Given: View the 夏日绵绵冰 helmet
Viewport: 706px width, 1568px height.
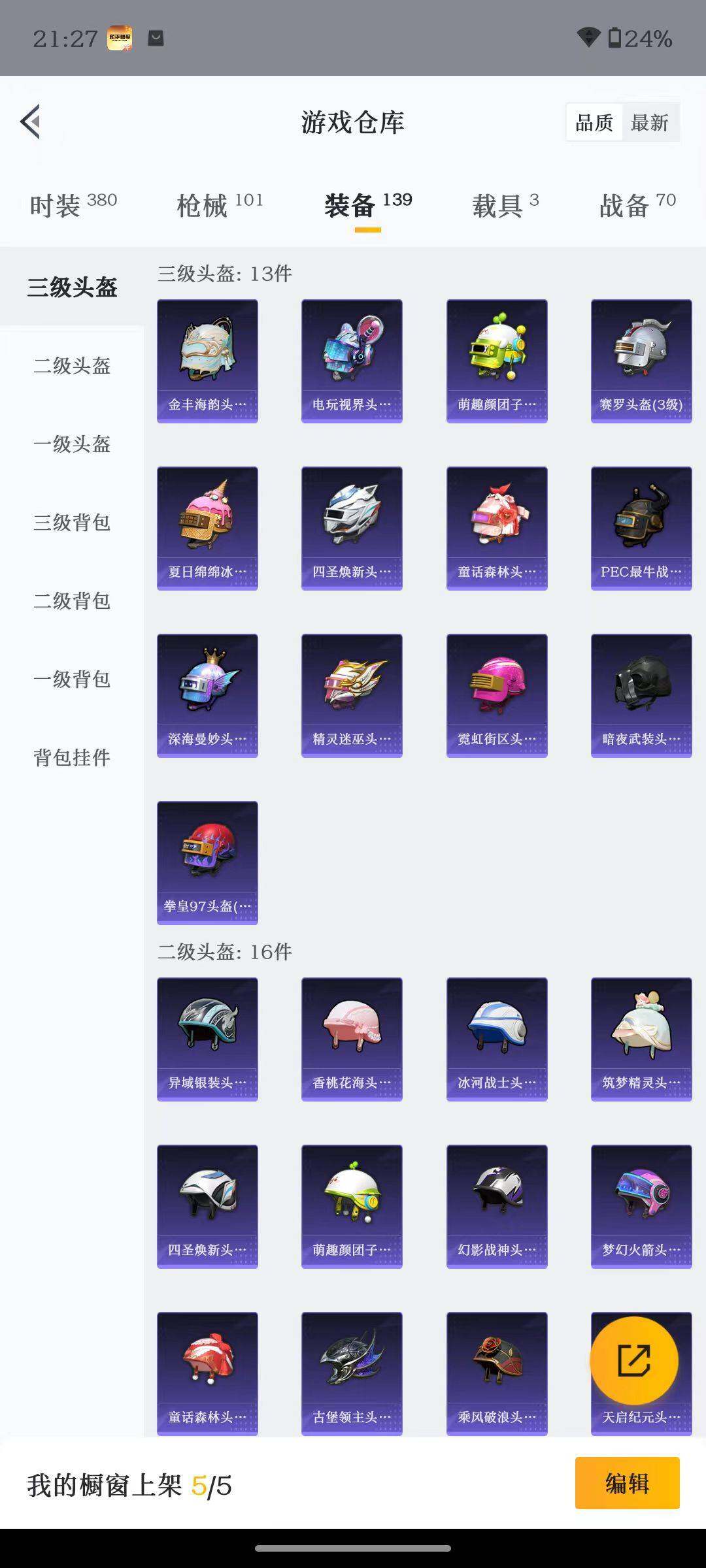Looking at the screenshot, I should coord(207,528).
